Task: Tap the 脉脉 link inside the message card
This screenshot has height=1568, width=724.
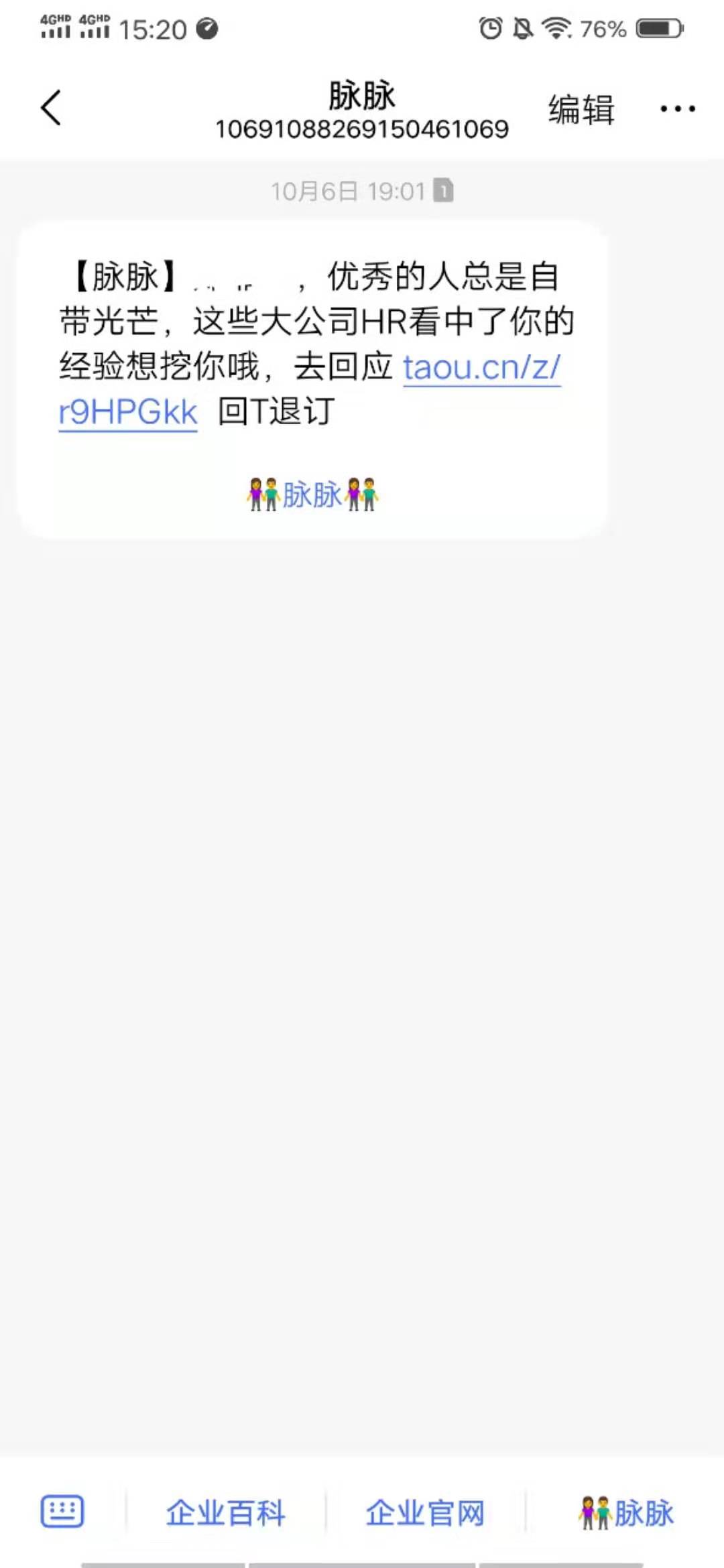Action: point(312,495)
